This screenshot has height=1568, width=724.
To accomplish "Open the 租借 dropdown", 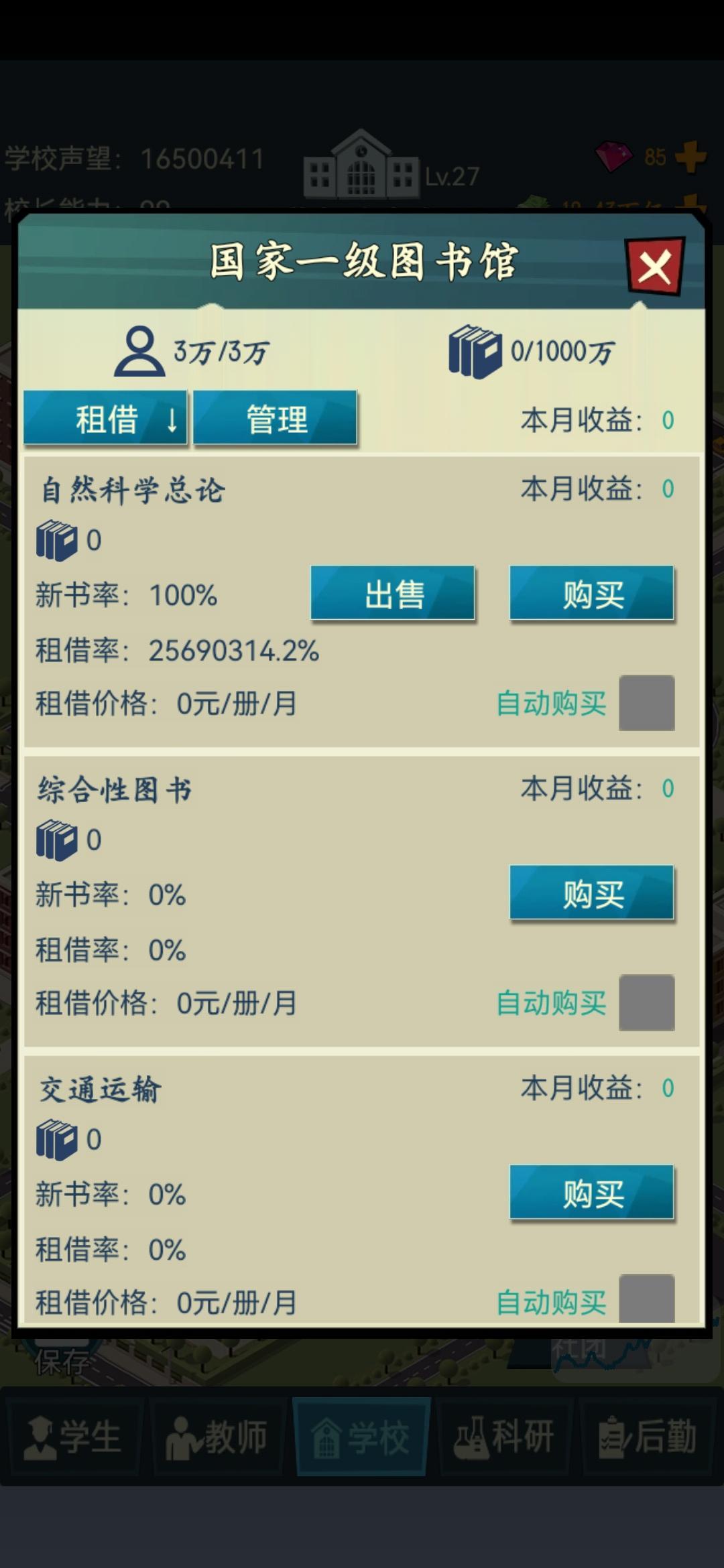I will coord(105,419).
